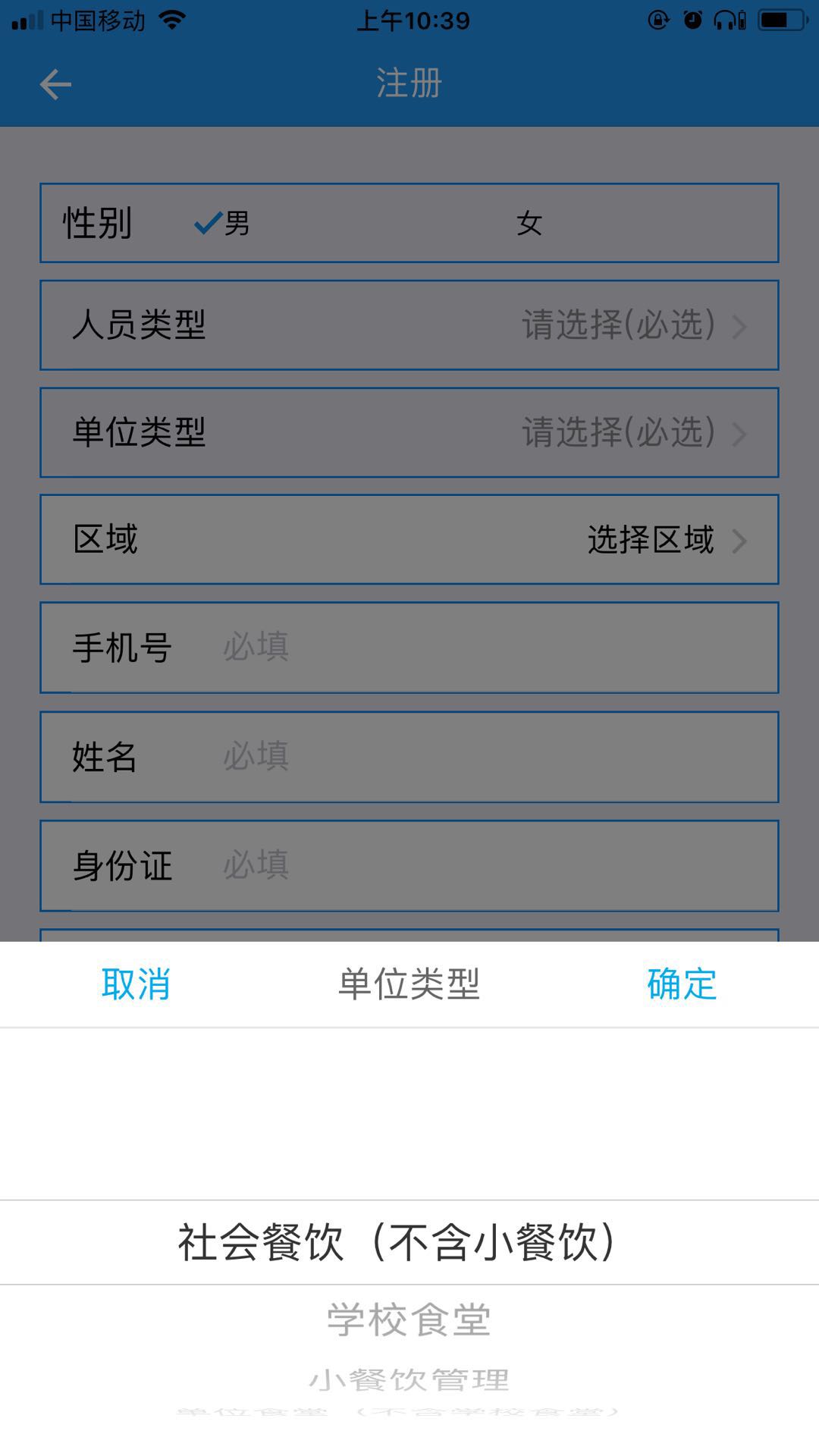Click the blue checkmark next to 男
The image size is (819, 1456).
(206, 224)
